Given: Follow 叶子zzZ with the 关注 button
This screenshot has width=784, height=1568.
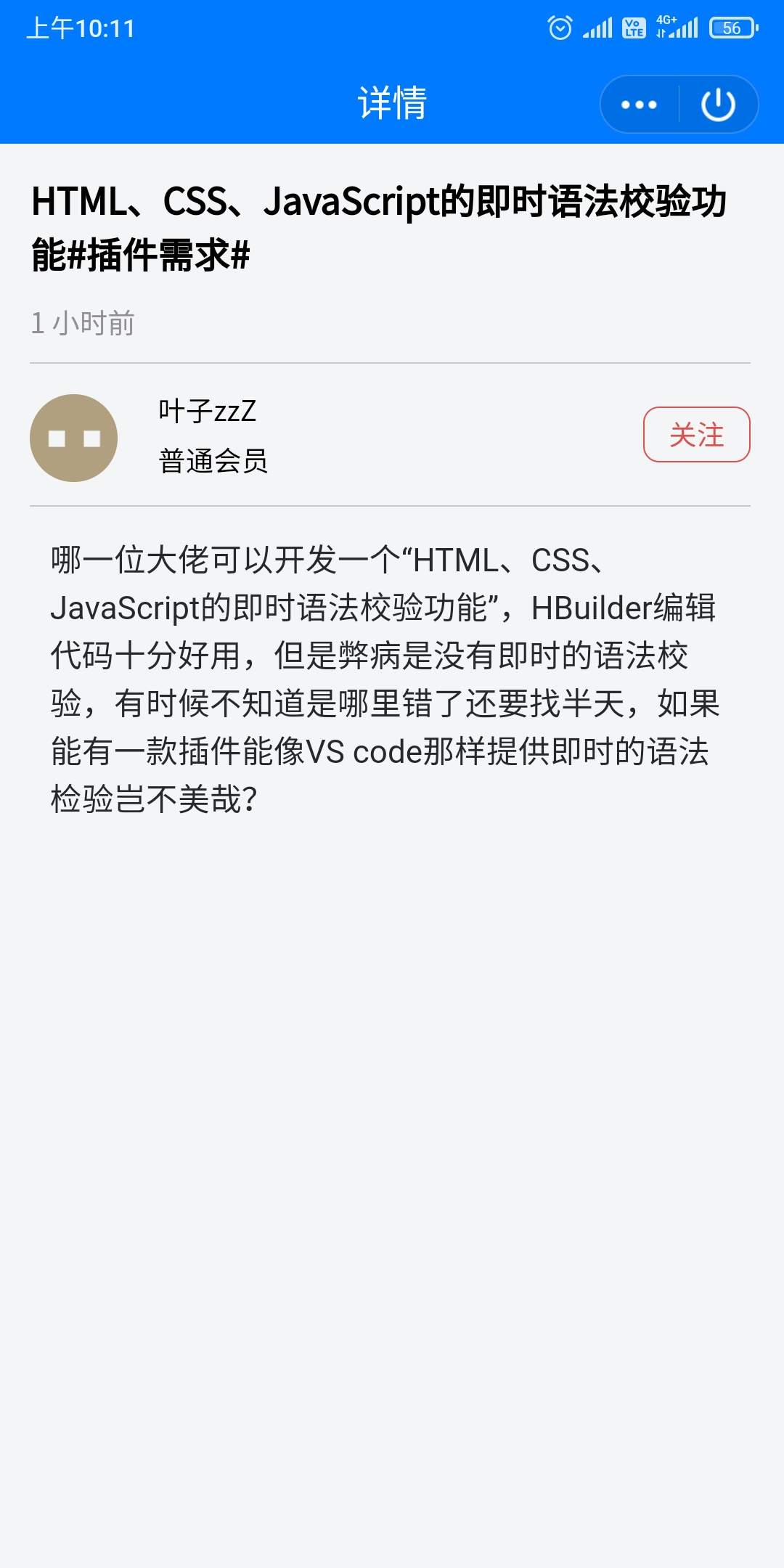Looking at the screenshot, I should [x=696, y=434].
